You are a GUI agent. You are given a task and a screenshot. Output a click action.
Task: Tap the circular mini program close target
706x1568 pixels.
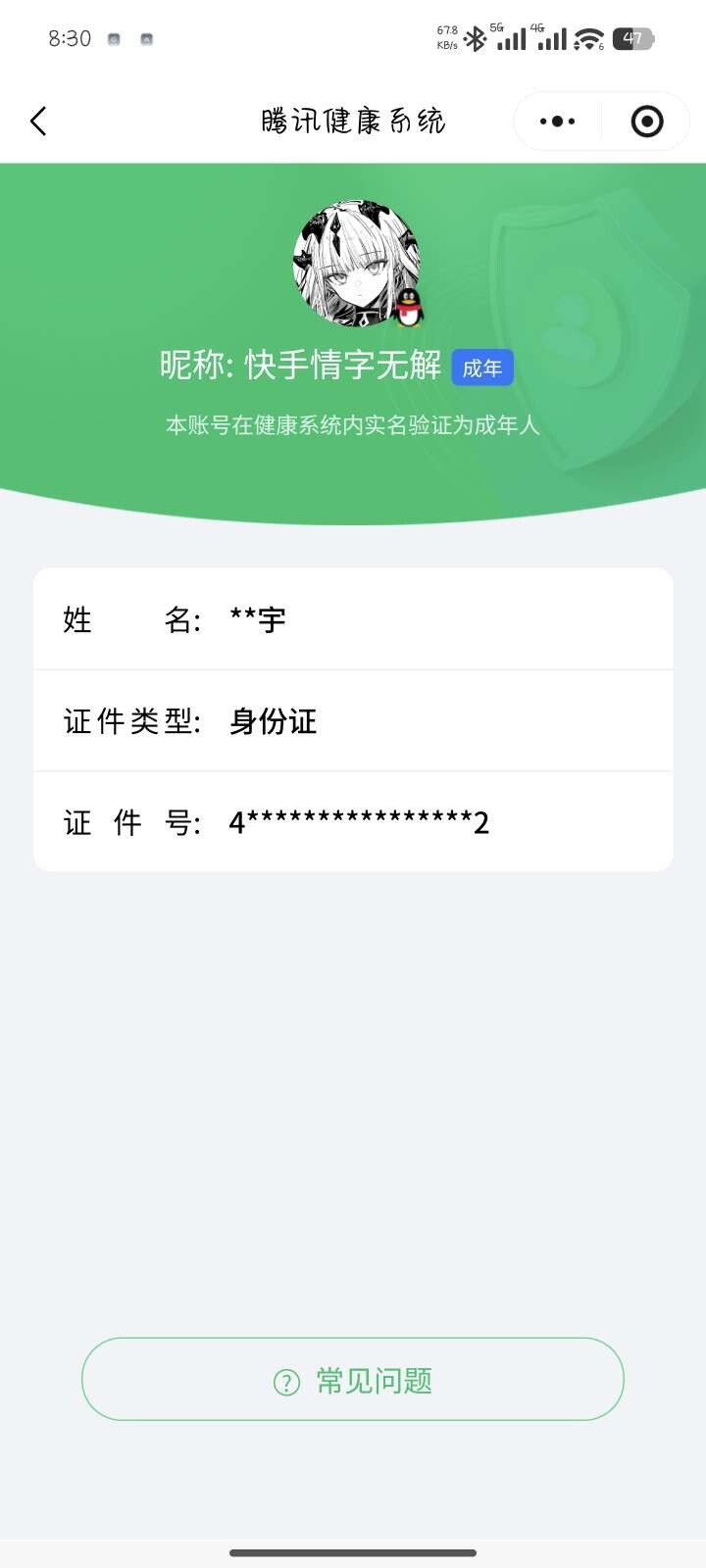pos(645,122)
